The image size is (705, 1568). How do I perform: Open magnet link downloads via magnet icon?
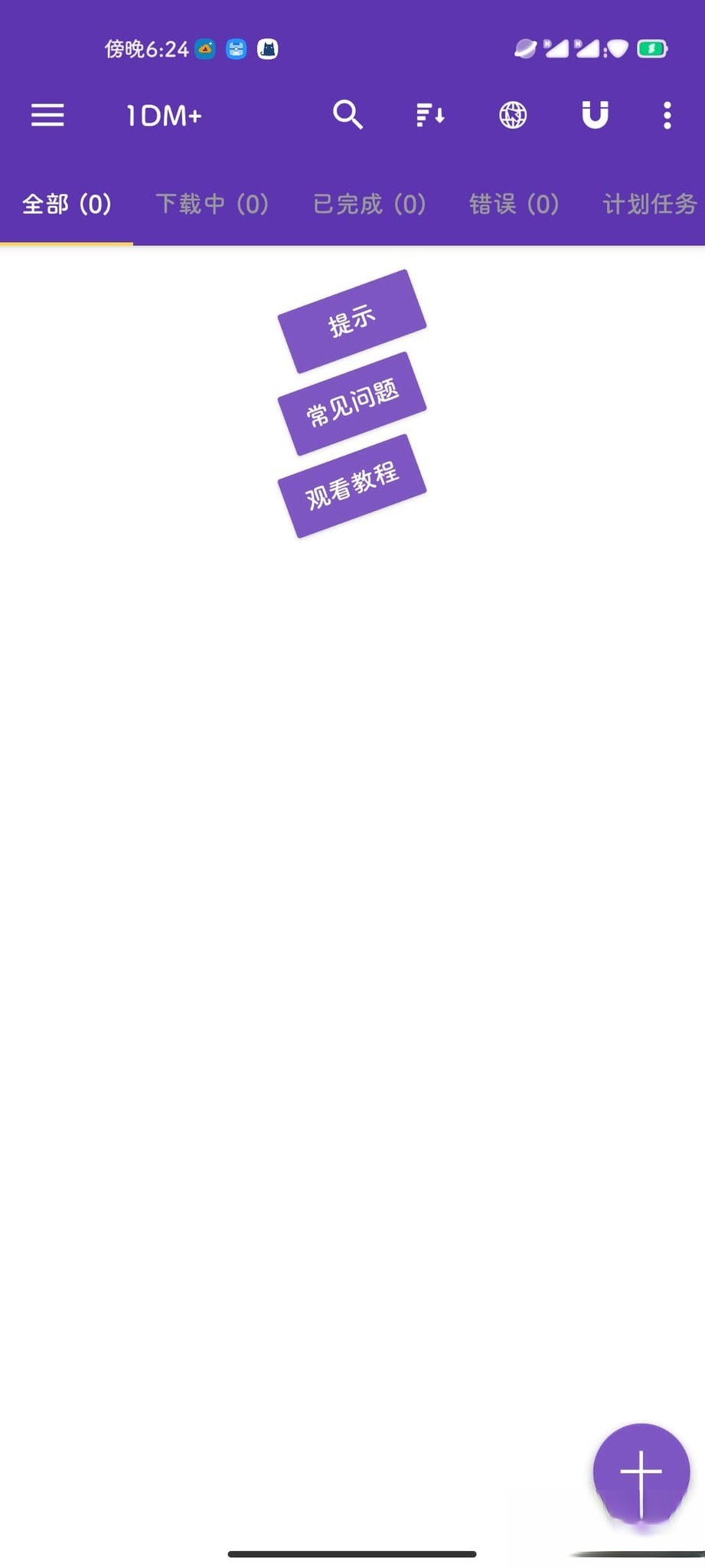(595, 115)
